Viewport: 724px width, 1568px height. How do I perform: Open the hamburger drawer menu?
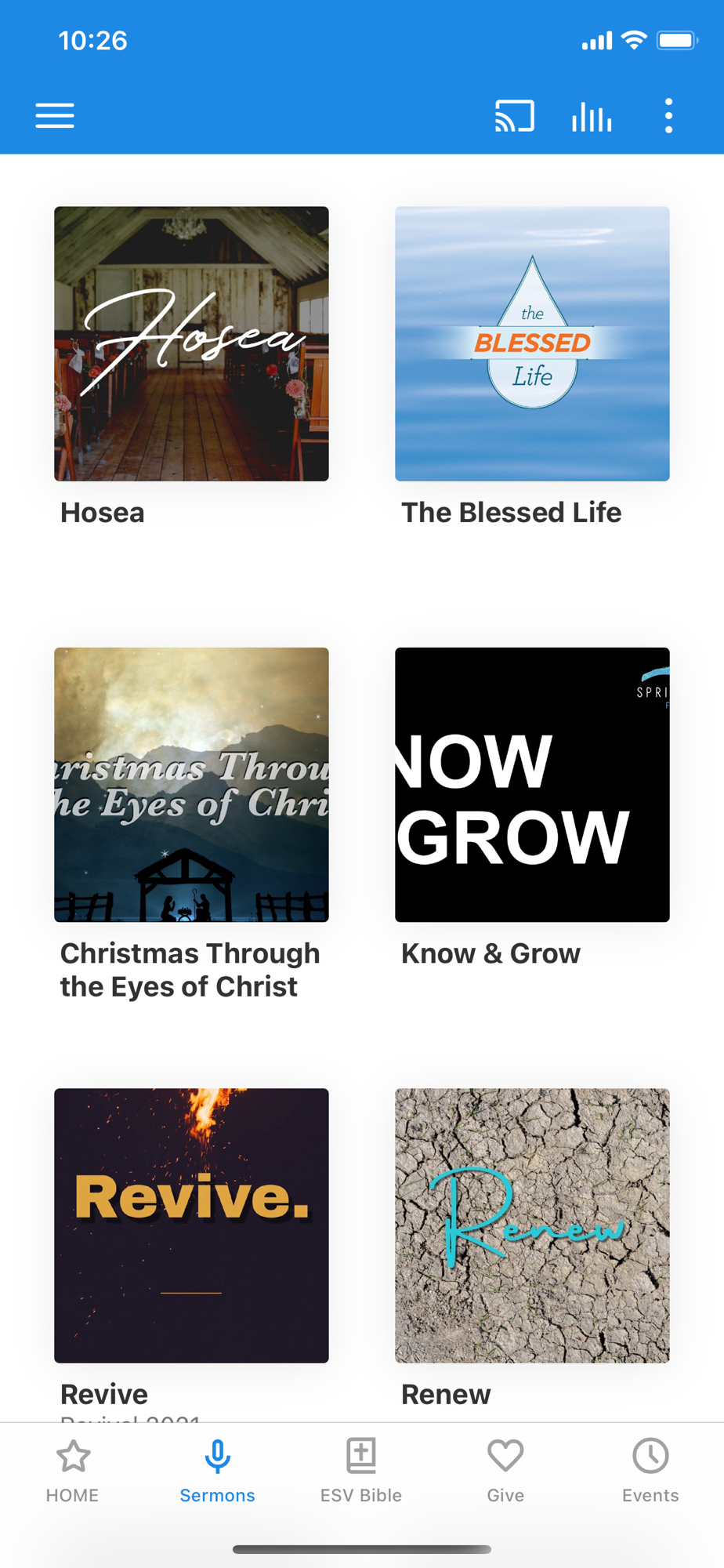tap(55, 116)
